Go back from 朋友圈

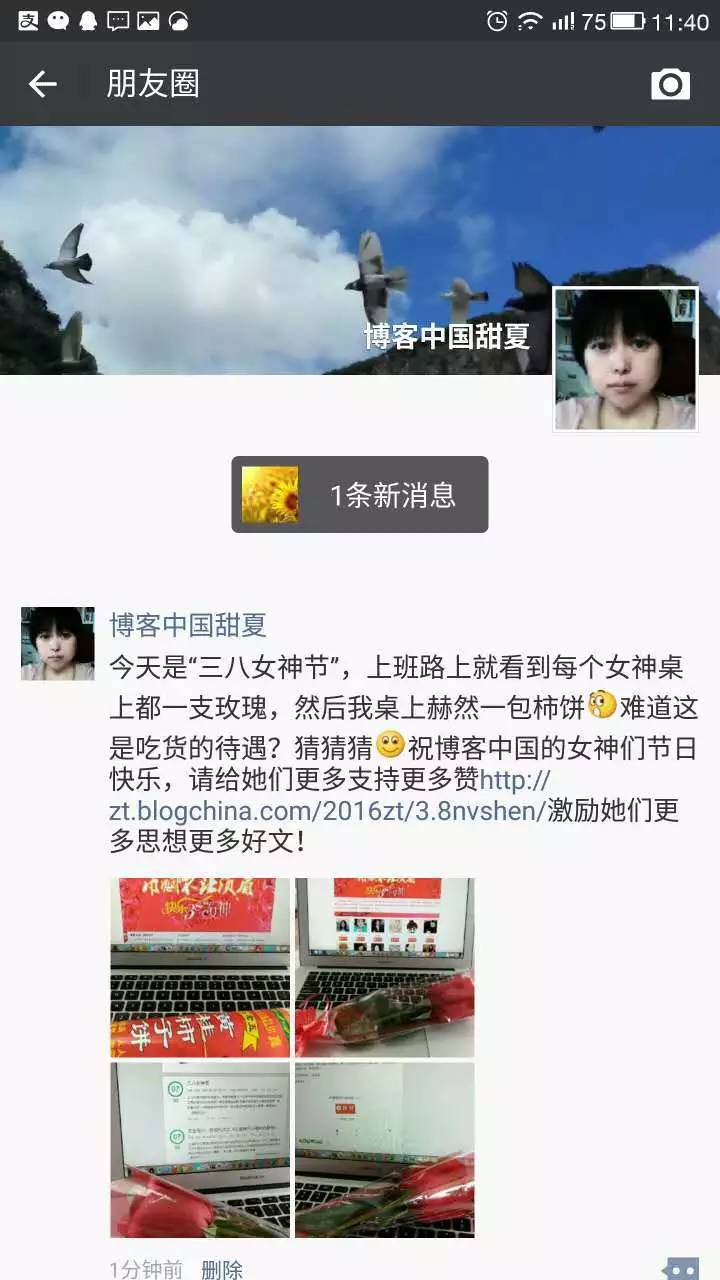pos(42,84)
